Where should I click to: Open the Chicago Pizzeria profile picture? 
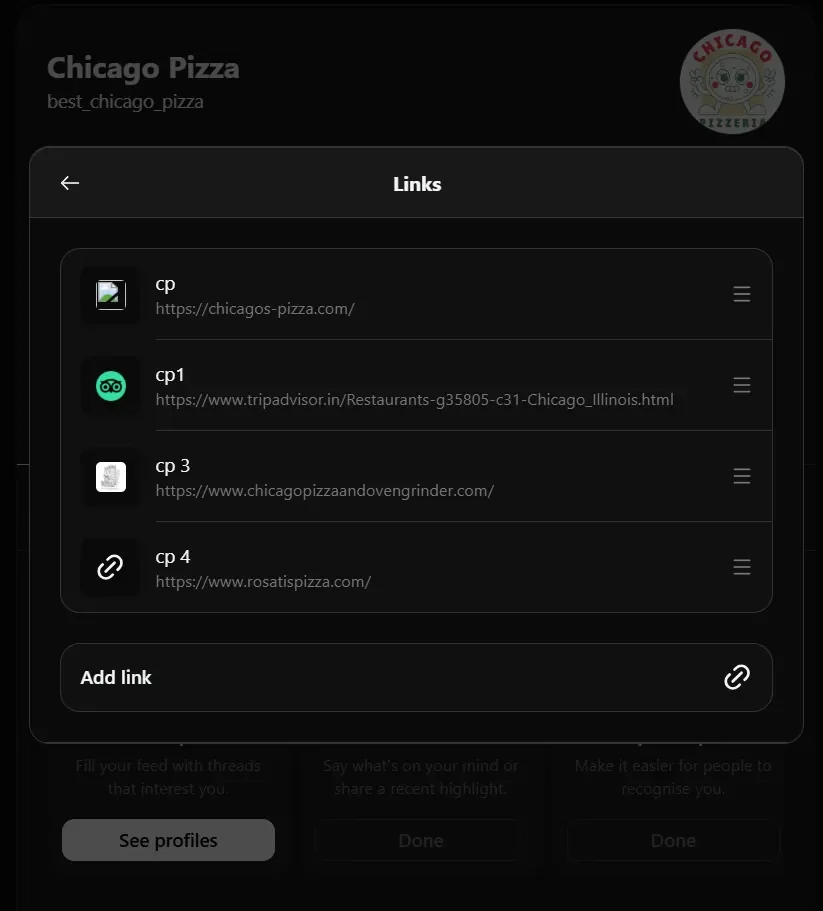tap(732, 81)
